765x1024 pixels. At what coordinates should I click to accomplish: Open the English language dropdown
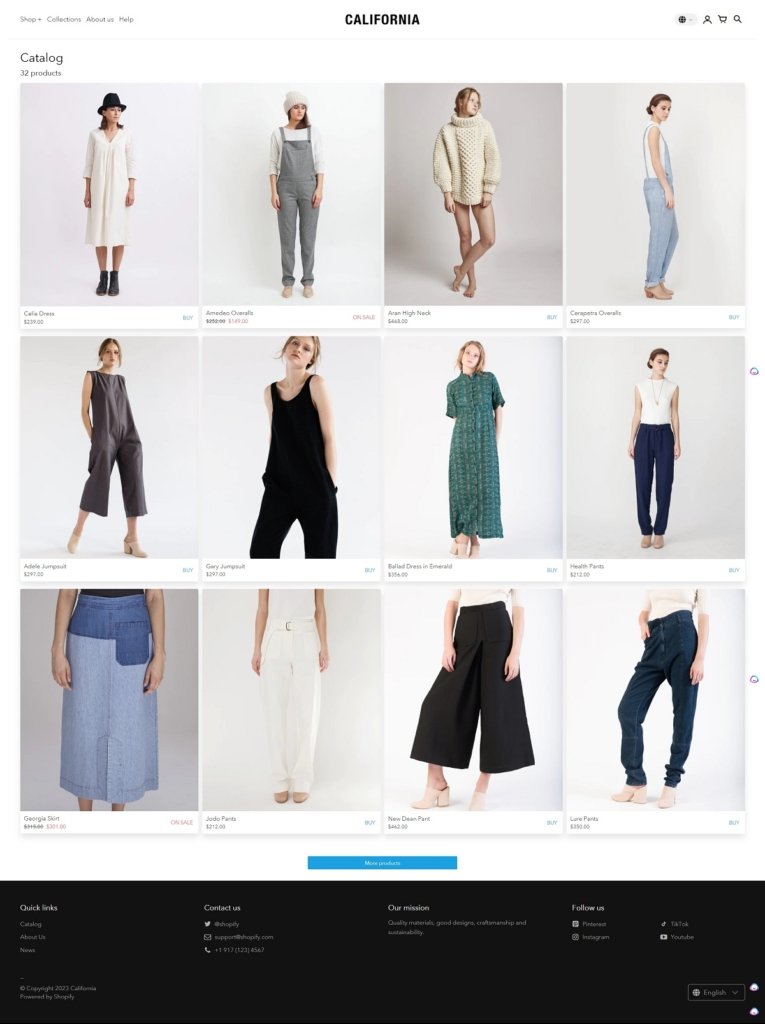(x=716, y=992)
